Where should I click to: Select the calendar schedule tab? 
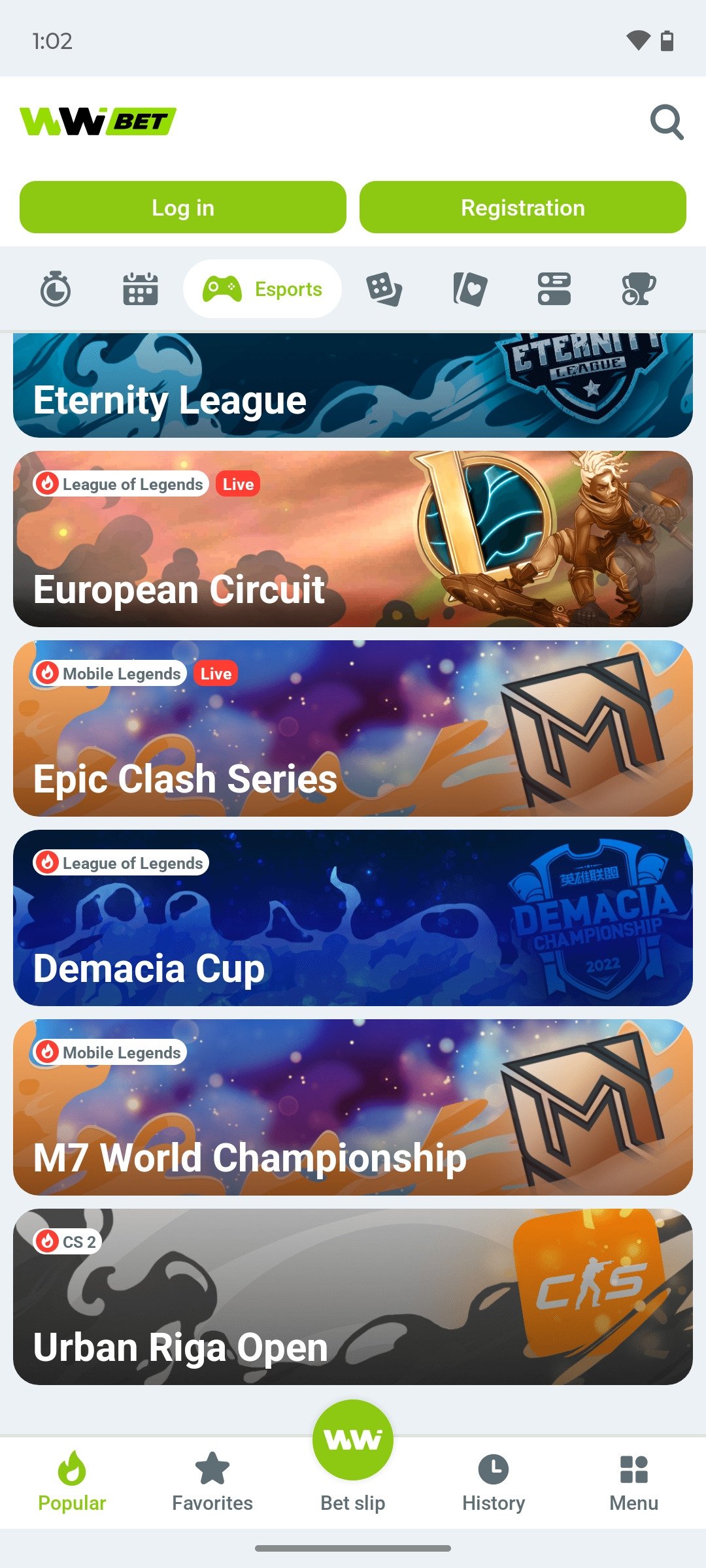tap(140, 289)
